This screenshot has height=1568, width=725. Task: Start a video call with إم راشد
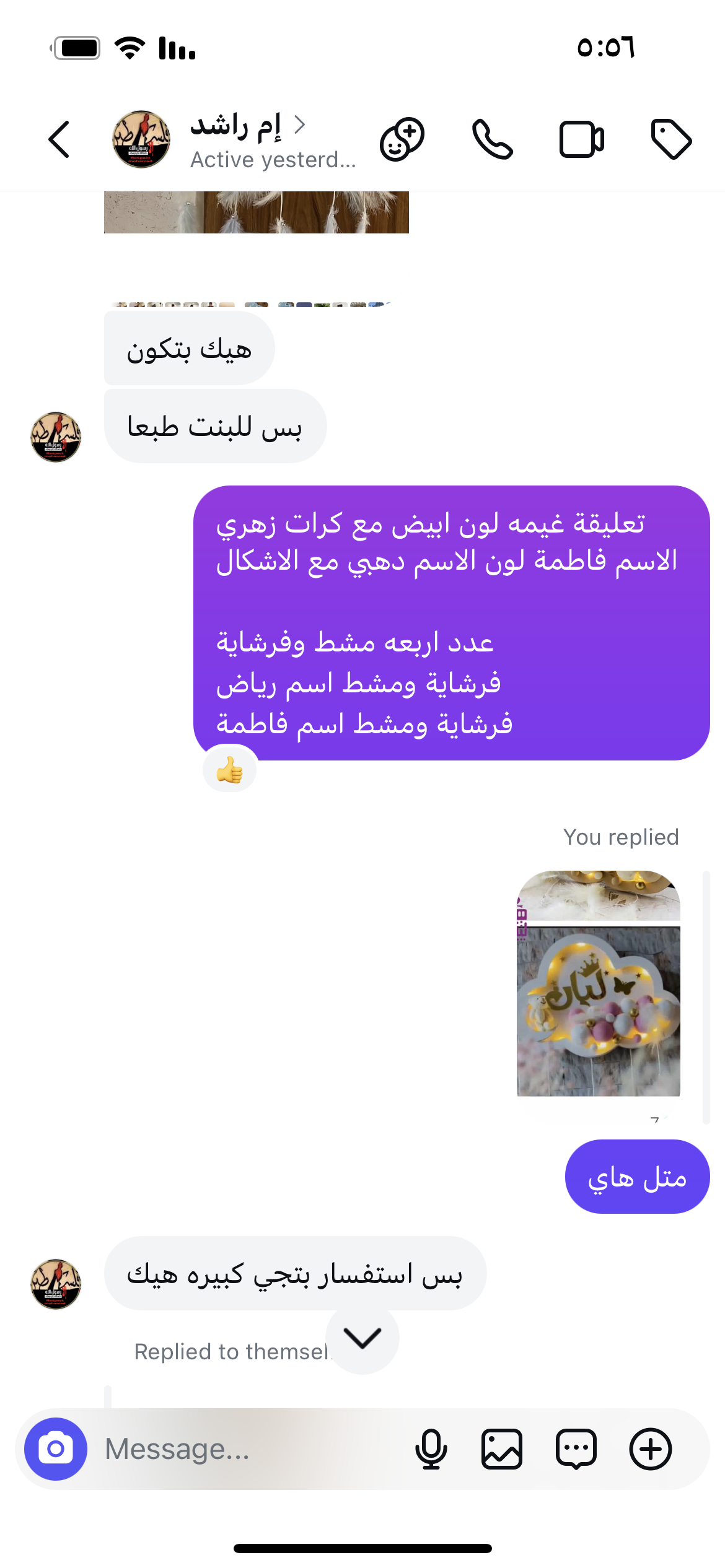click(581, 139)
